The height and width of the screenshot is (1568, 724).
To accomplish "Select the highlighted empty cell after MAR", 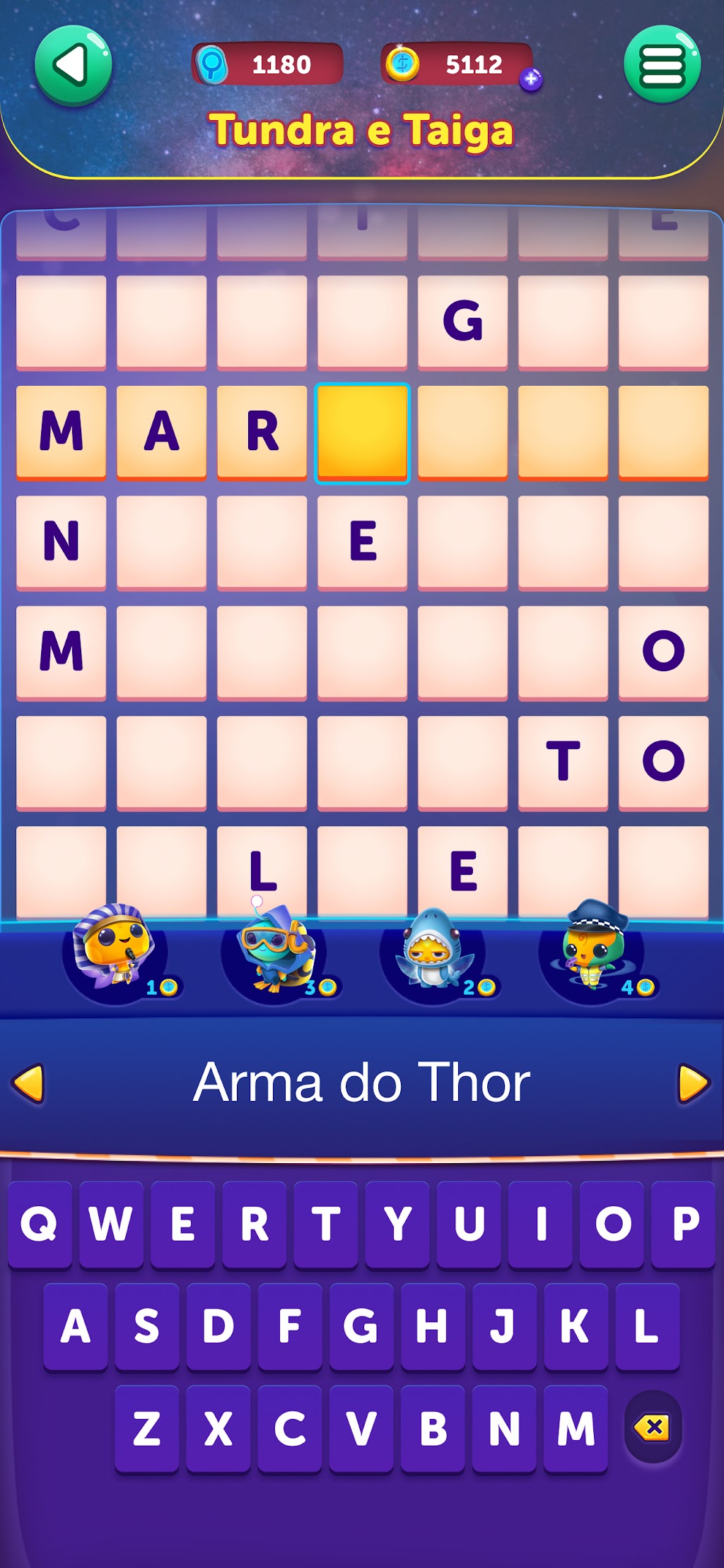I will point(362,432).
